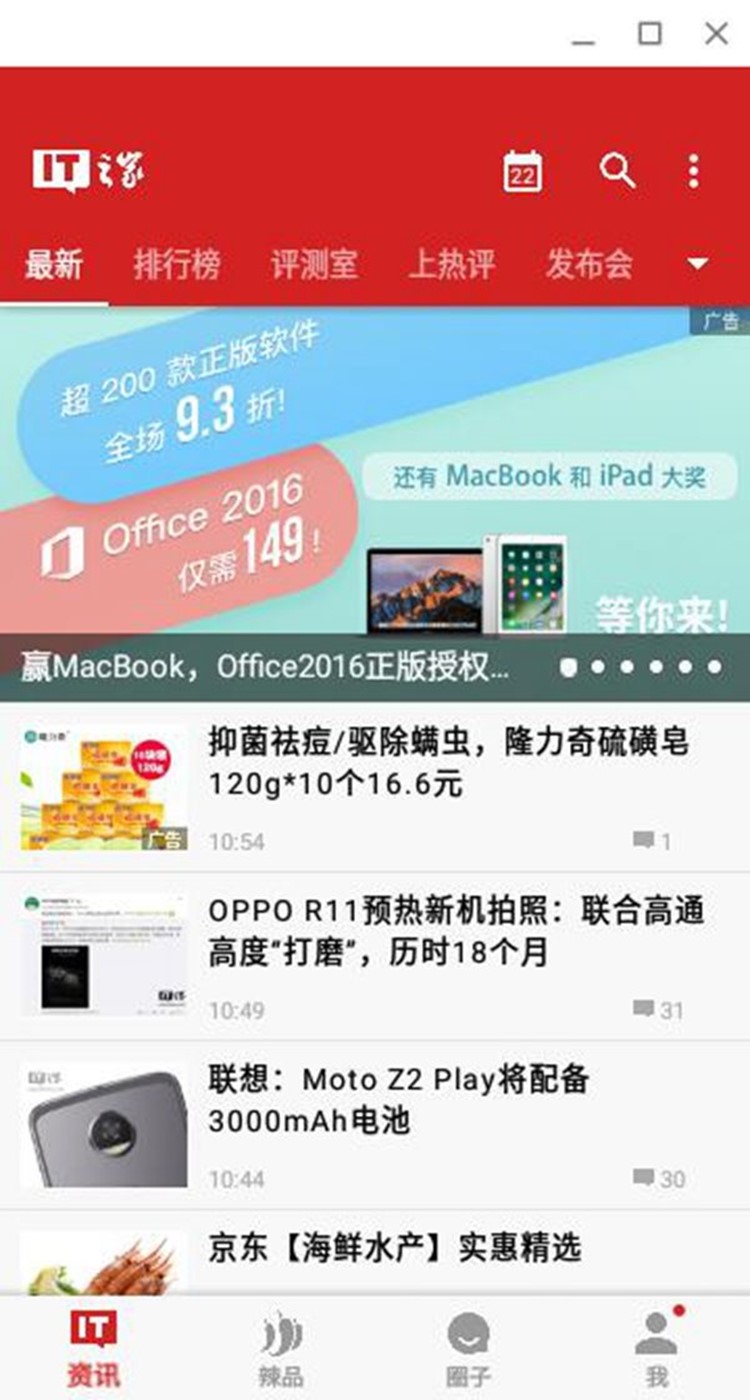Expand the category dropdown arrow
Image resolution: width=750 pixels, height=1400 pixels.
pos(698,265)
